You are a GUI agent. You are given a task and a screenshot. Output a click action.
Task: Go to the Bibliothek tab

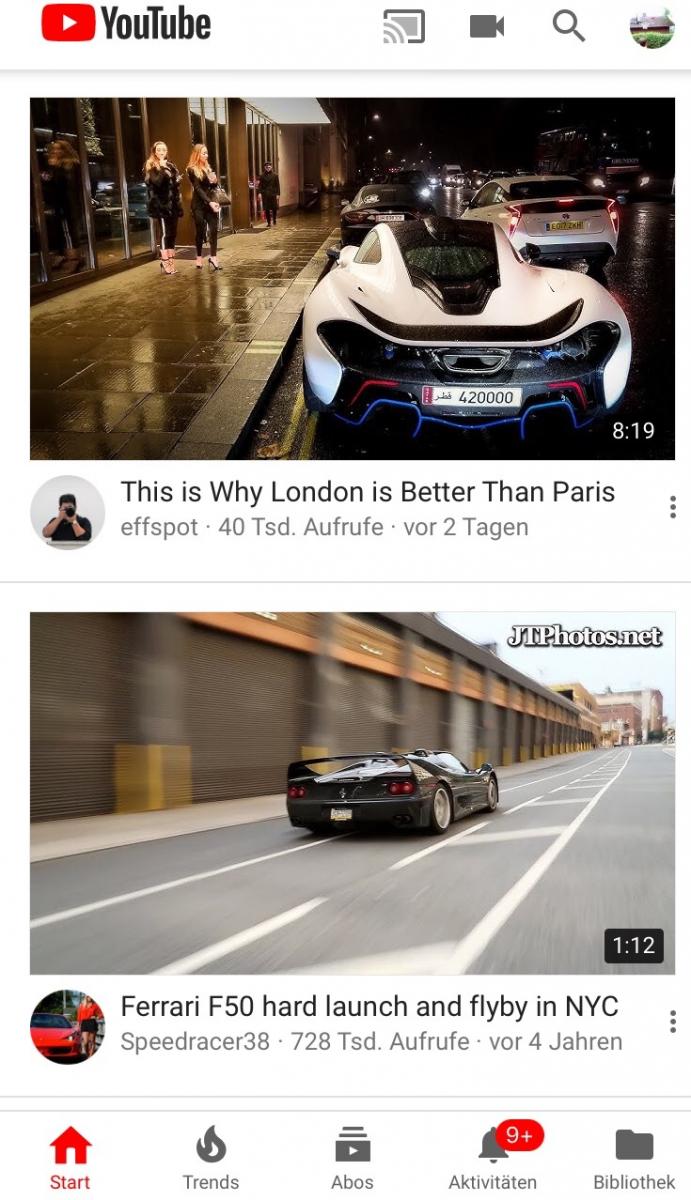point(634,1158)
